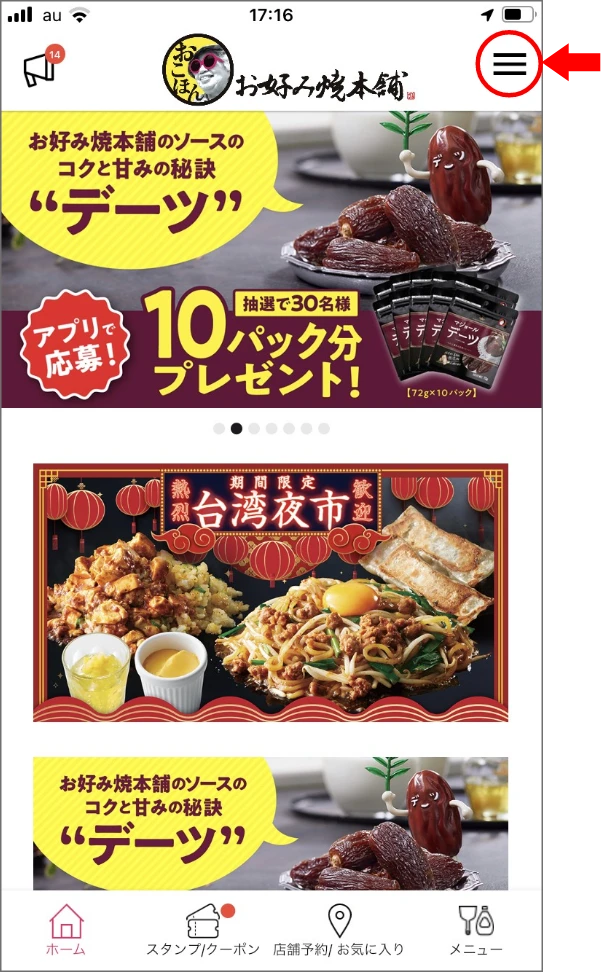Jump to the first carousel page dot

[x=219, y=428]
